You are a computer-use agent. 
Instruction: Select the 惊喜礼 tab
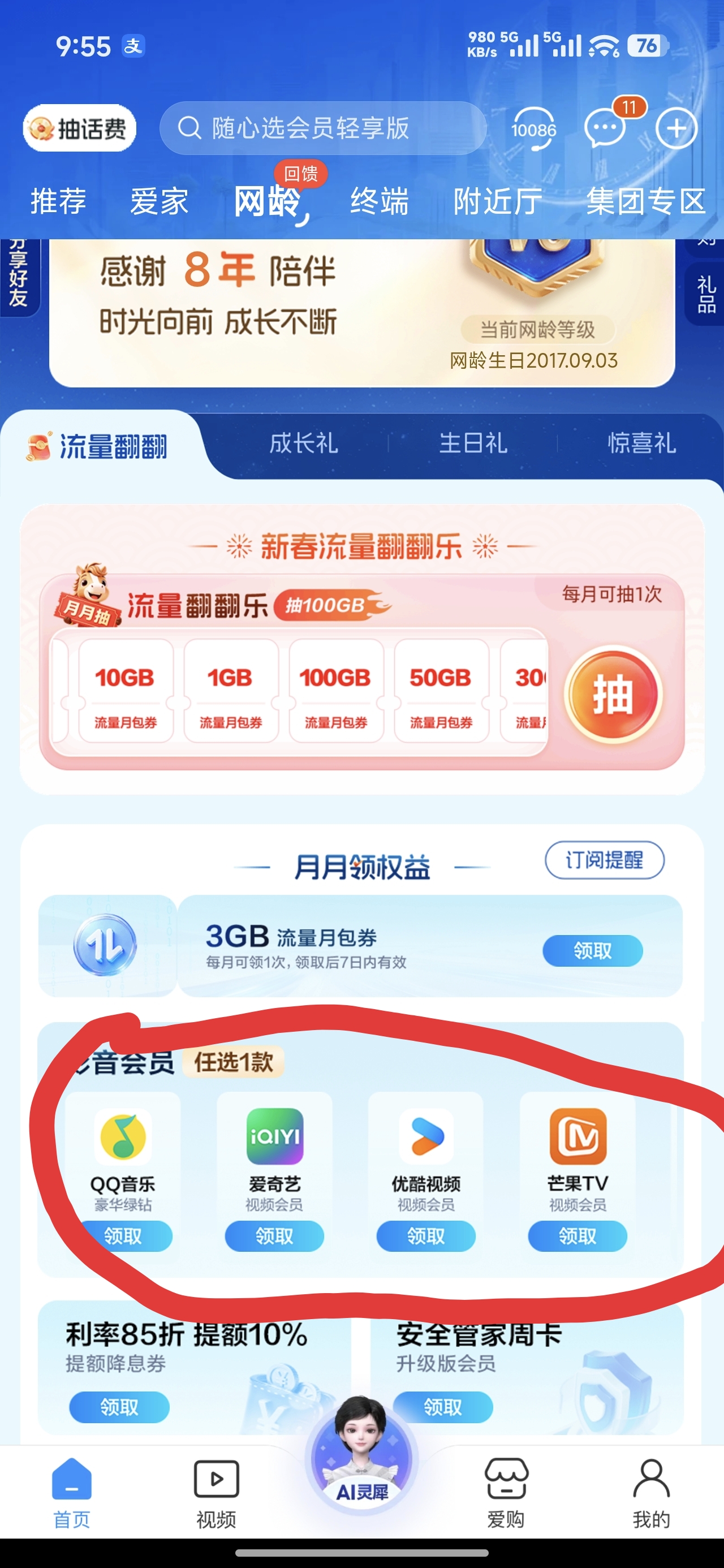tap(641, 443)
